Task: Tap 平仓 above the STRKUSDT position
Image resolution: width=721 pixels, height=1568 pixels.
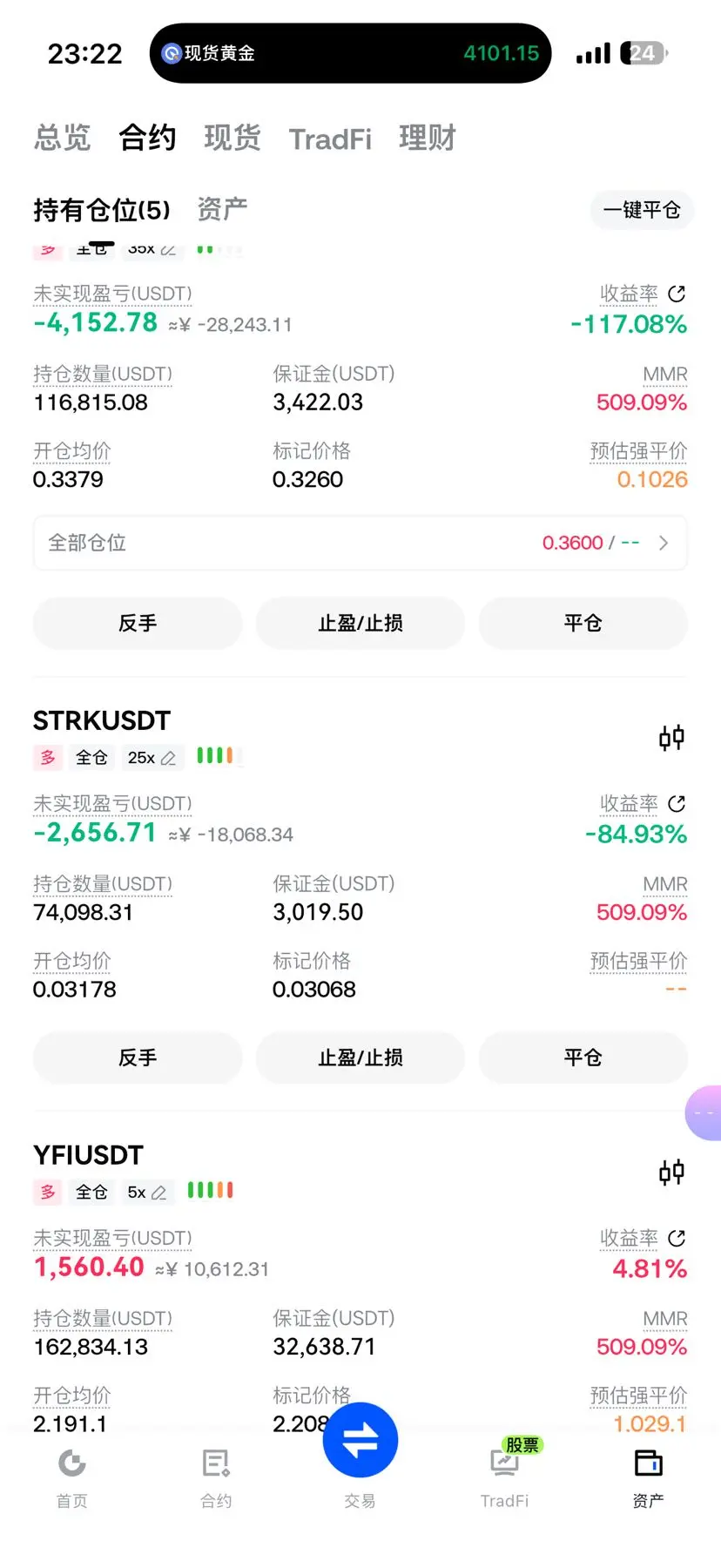Action: (x=583, y=623)
